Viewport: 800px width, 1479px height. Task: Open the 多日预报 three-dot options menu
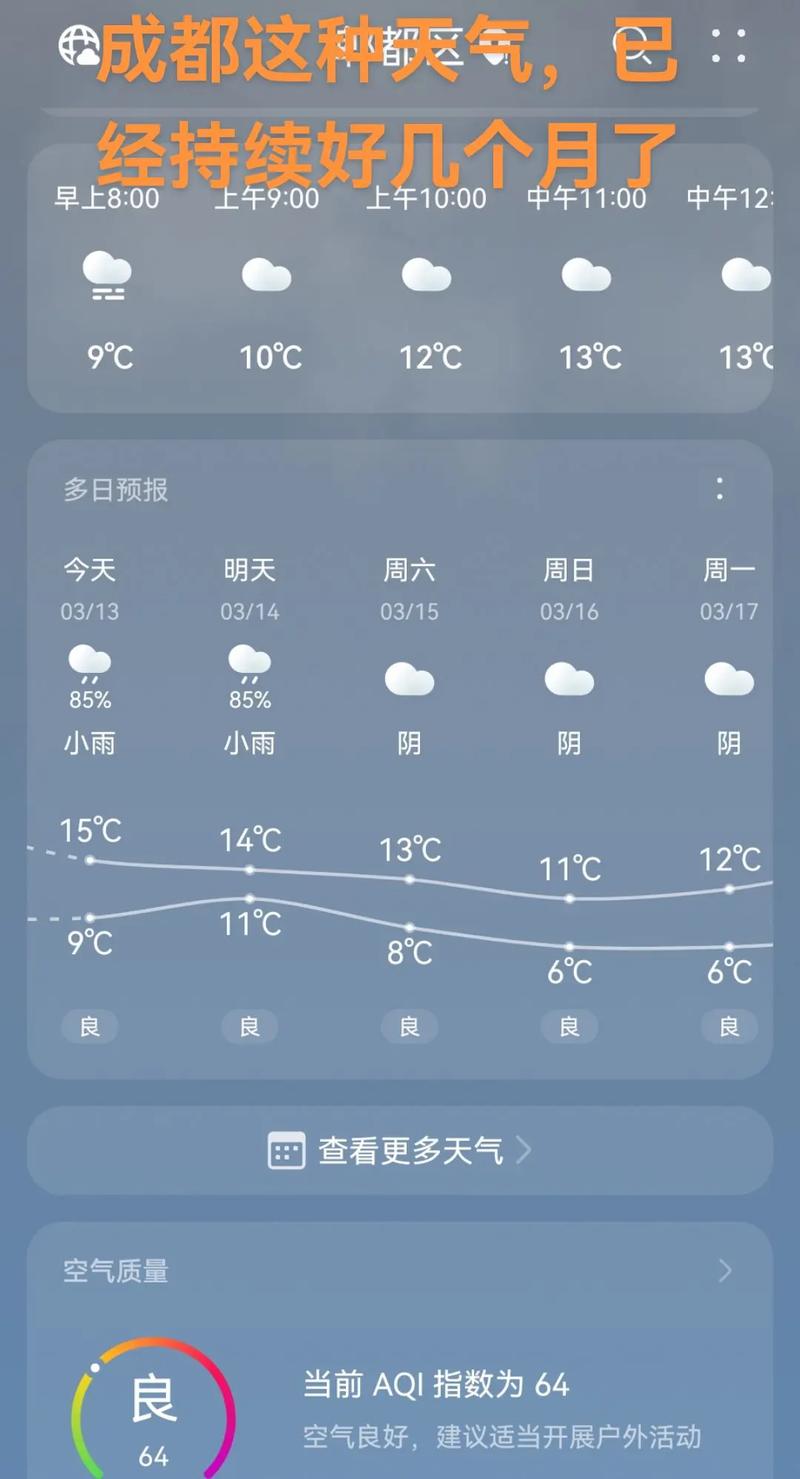point(719,489)
